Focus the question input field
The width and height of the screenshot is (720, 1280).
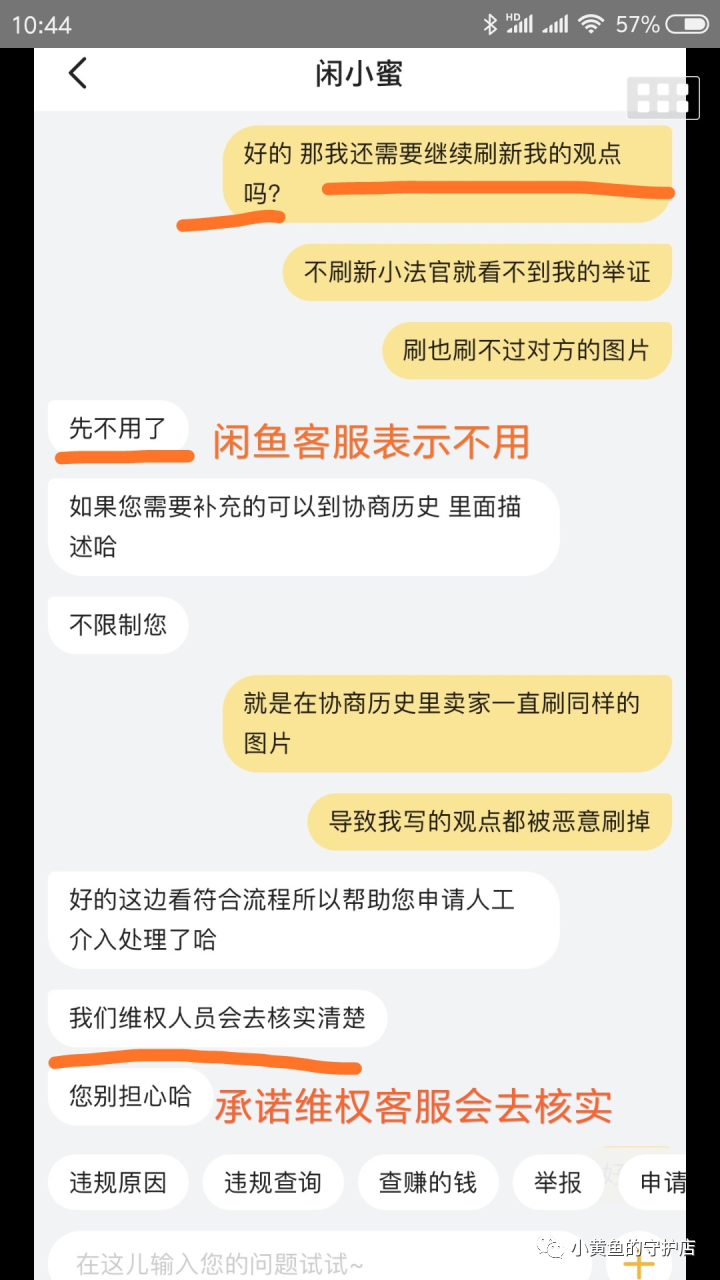(x=300, y=1263)
